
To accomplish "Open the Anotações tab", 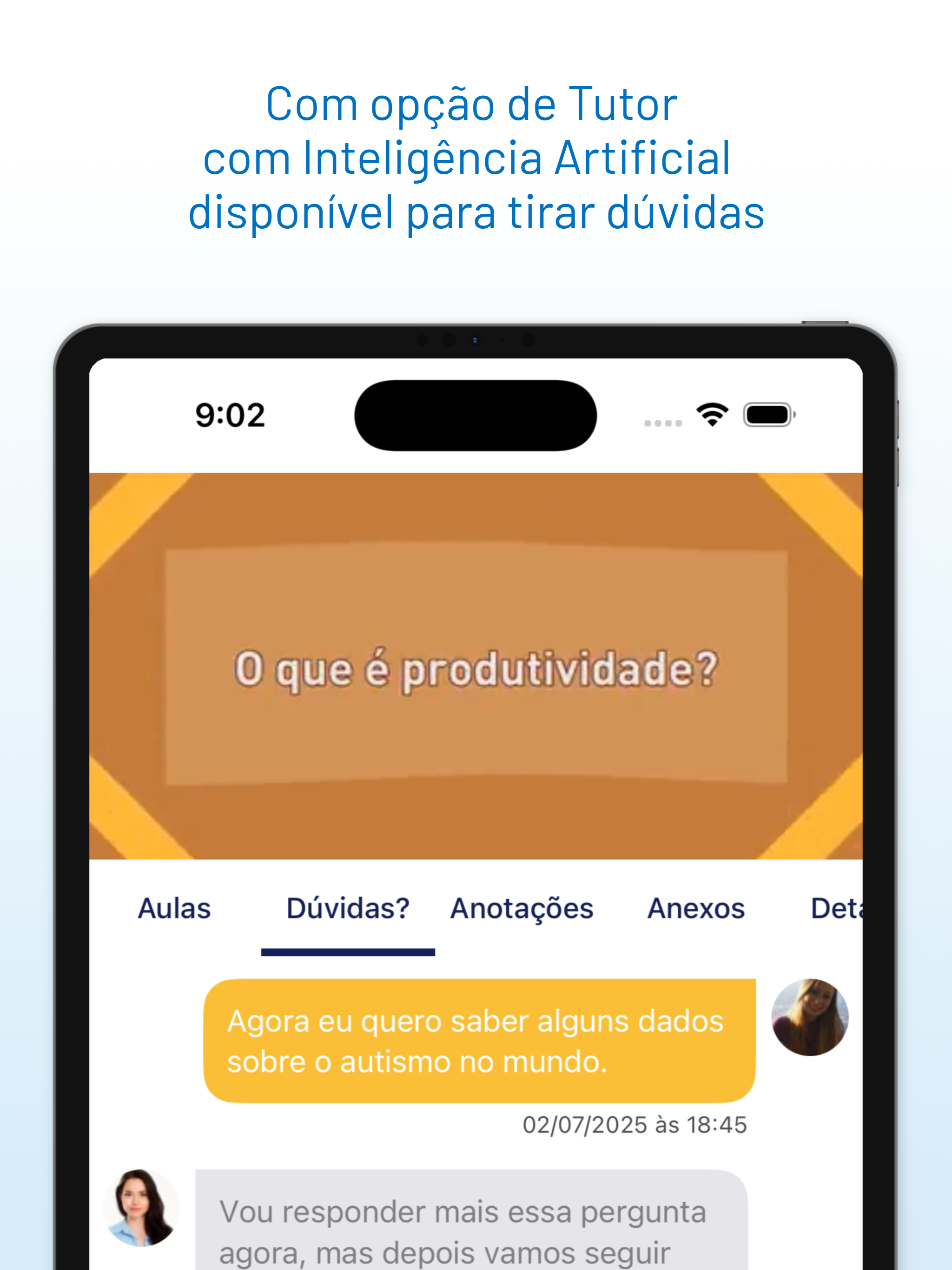I will click(522, 908).
